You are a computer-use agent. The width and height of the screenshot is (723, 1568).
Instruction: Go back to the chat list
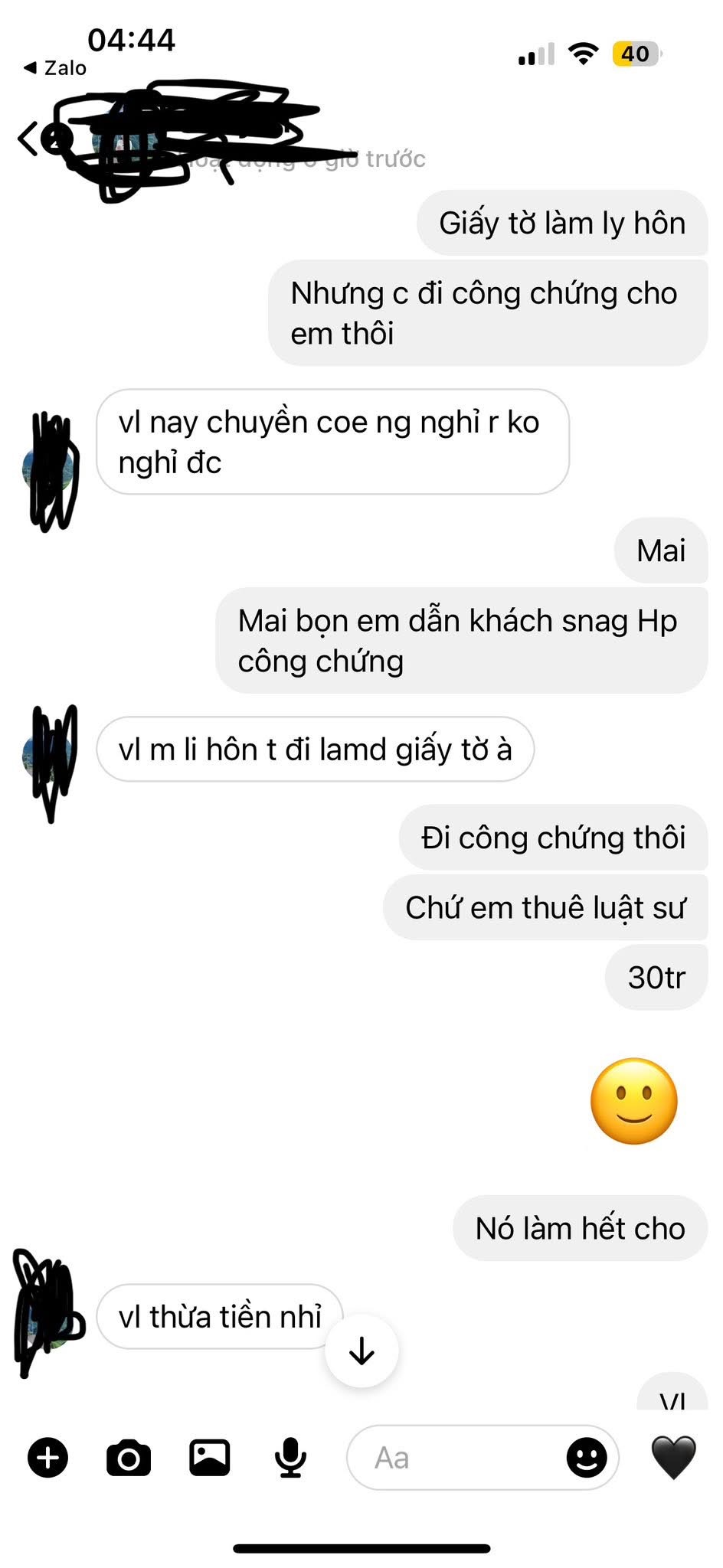coord(29,139)
